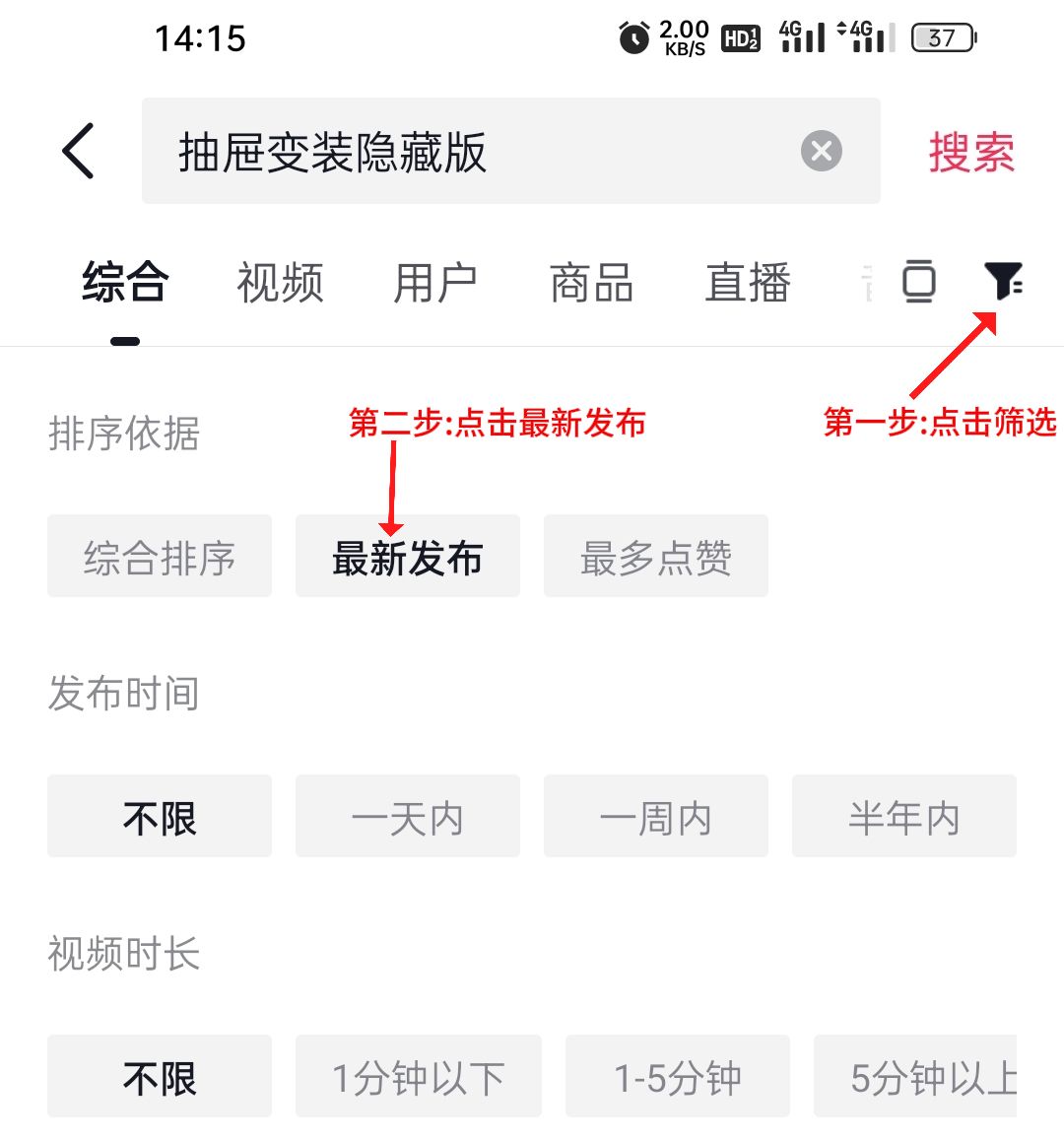Screen dimensions: 1064x1141
Task: Open the 用户 tab
Action: [434, 283]
